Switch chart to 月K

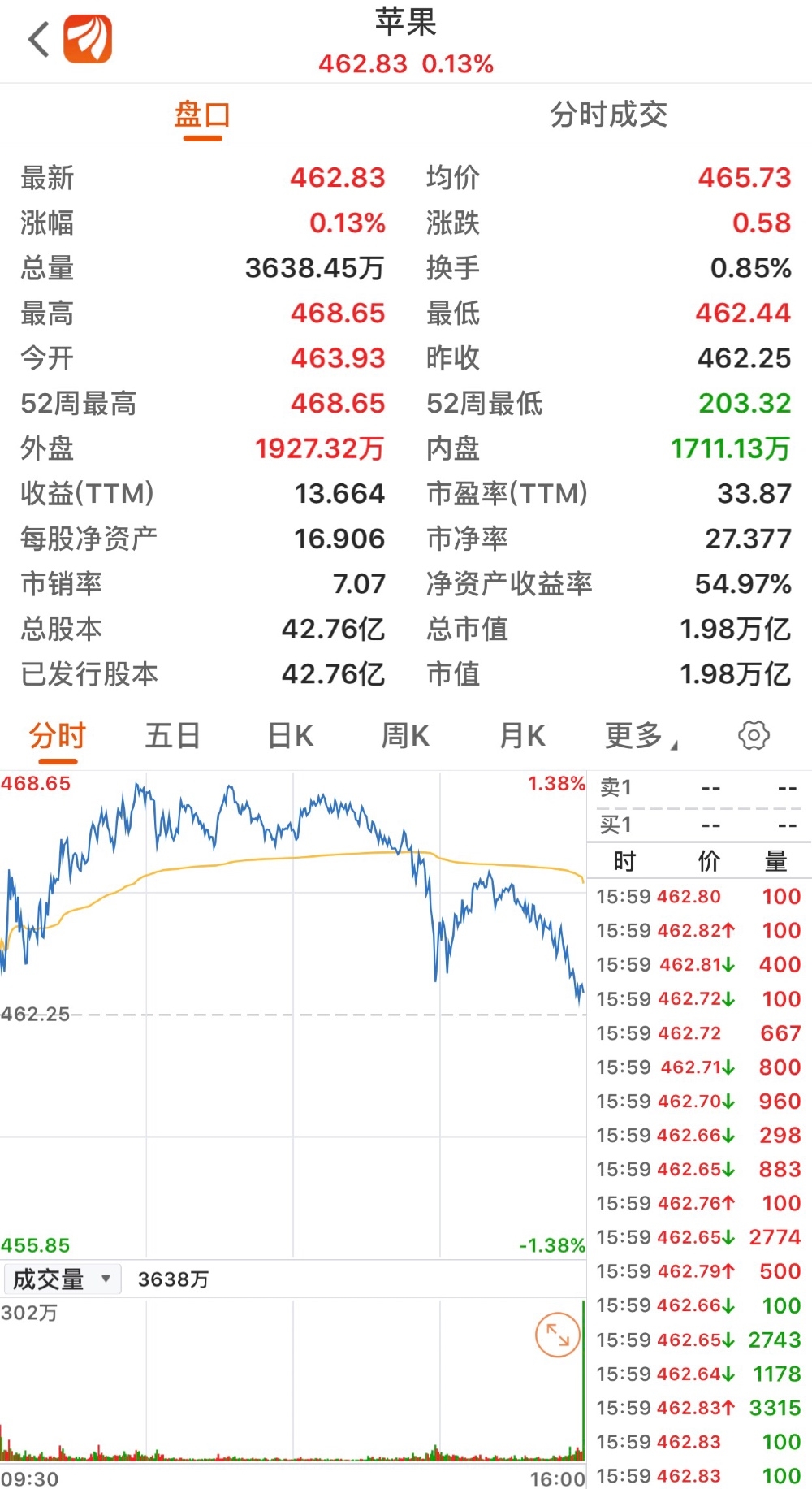point(522,736)
